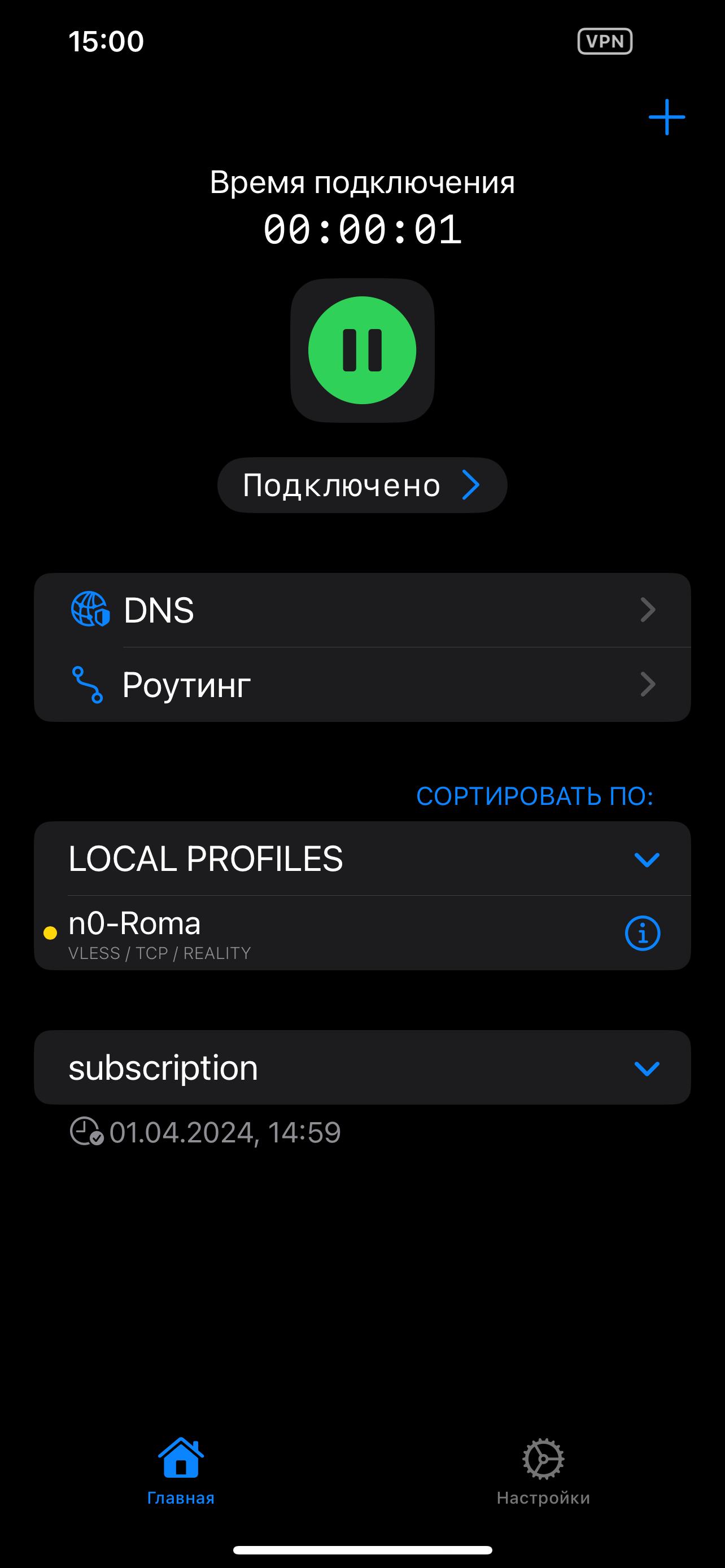Viewport: 725px width, 1568px height.
Task: Pause the VPN connection
Action: (362, 351)
